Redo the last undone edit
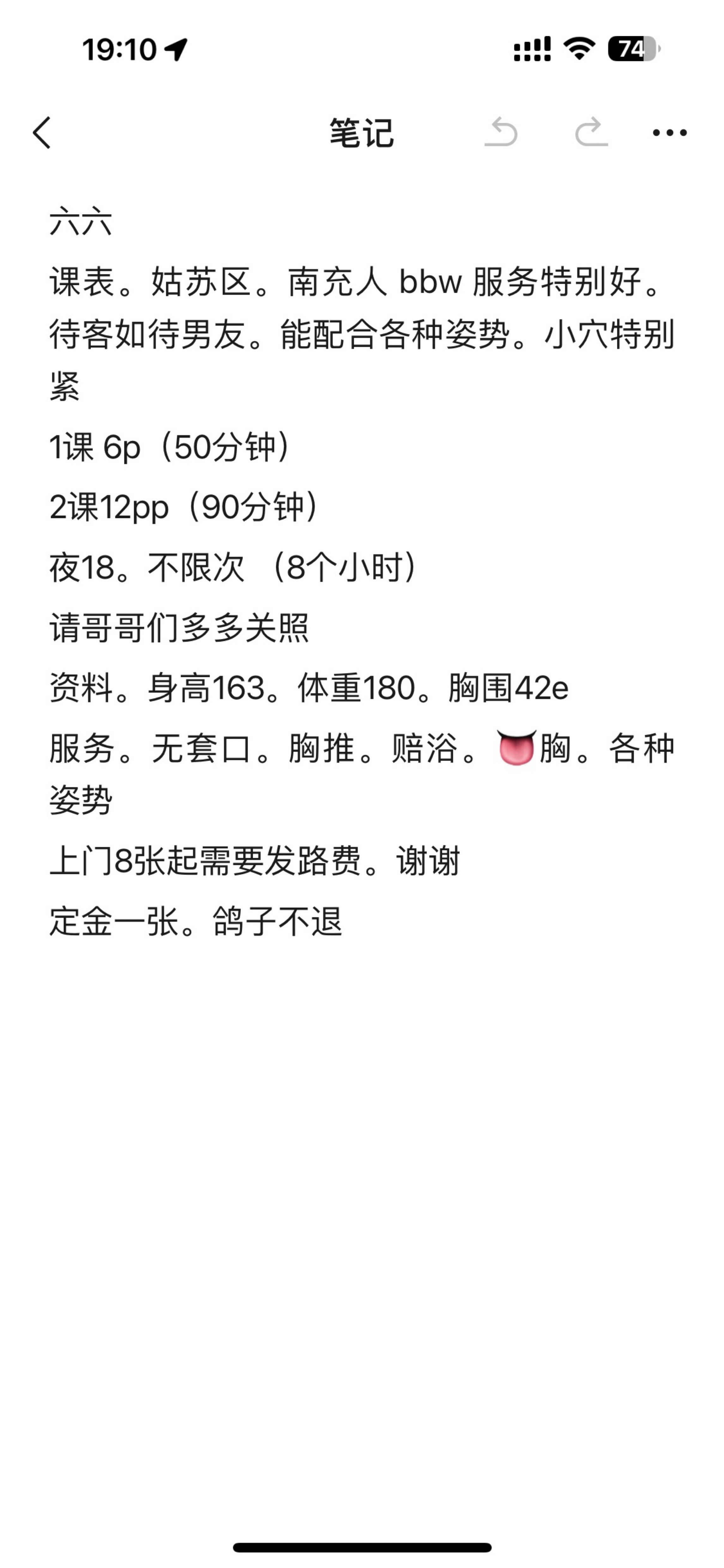The image size is (724, 1568). click(x=591, y=133)
